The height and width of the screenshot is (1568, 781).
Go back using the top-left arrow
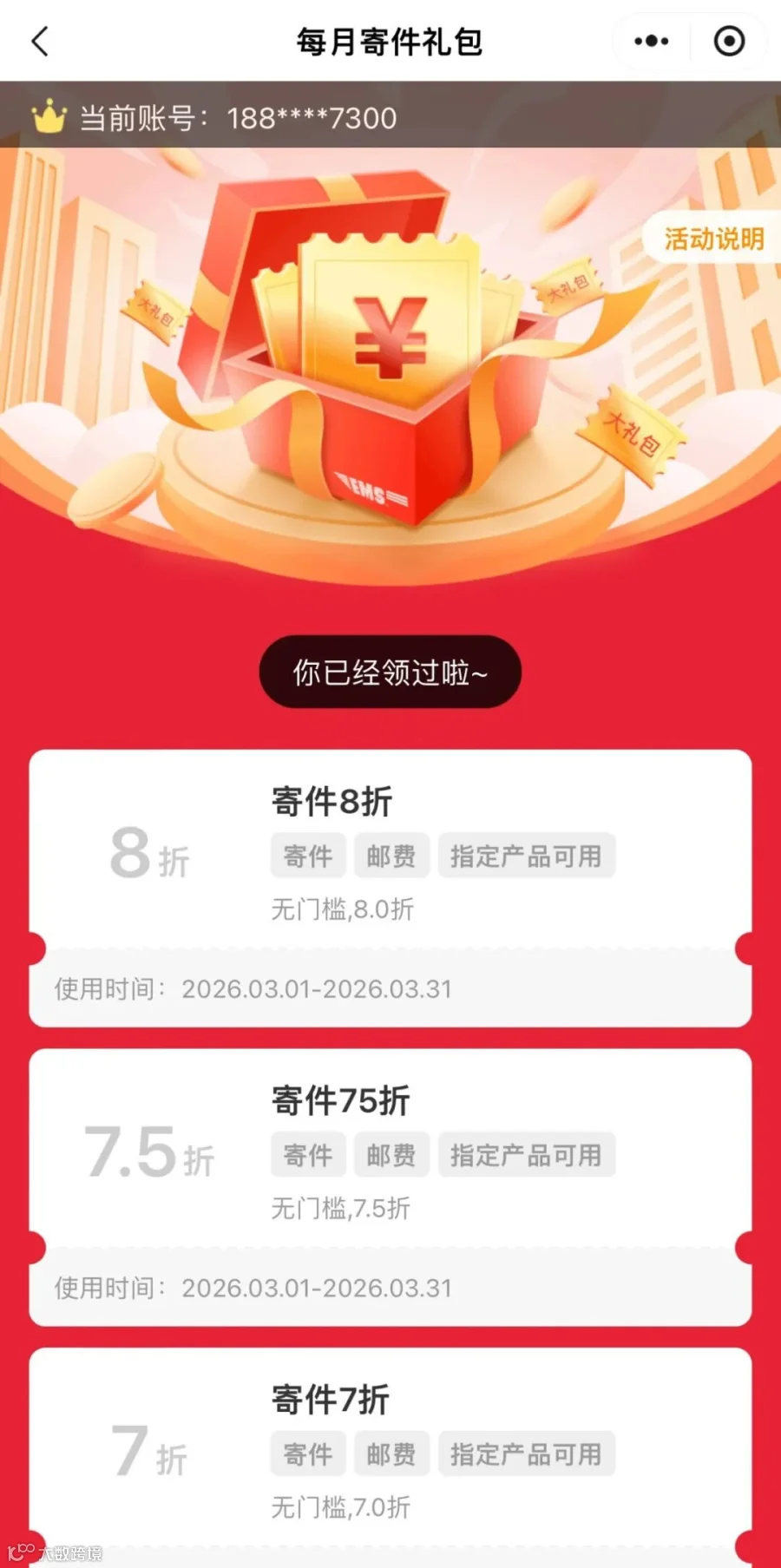[40, 41]
